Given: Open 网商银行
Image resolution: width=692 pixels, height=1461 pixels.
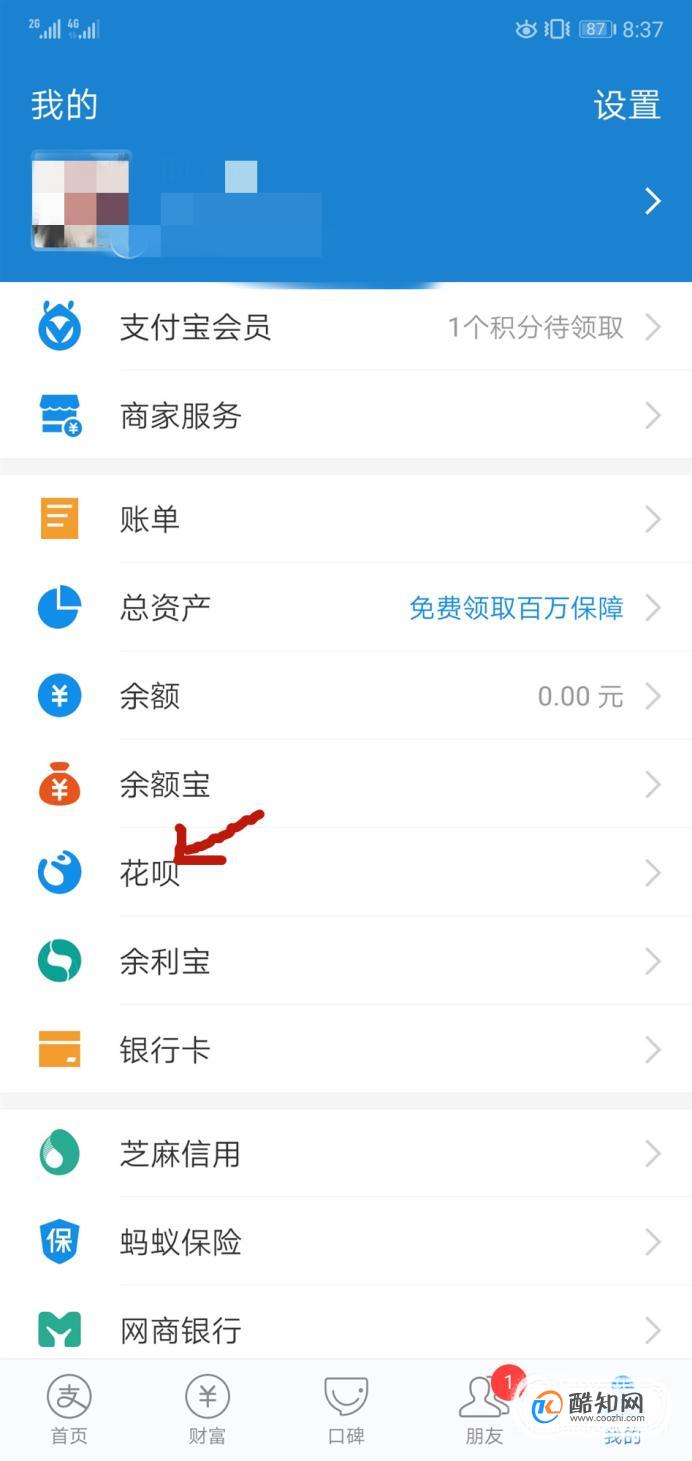Looking at the screenshot, I should 346,1330.
